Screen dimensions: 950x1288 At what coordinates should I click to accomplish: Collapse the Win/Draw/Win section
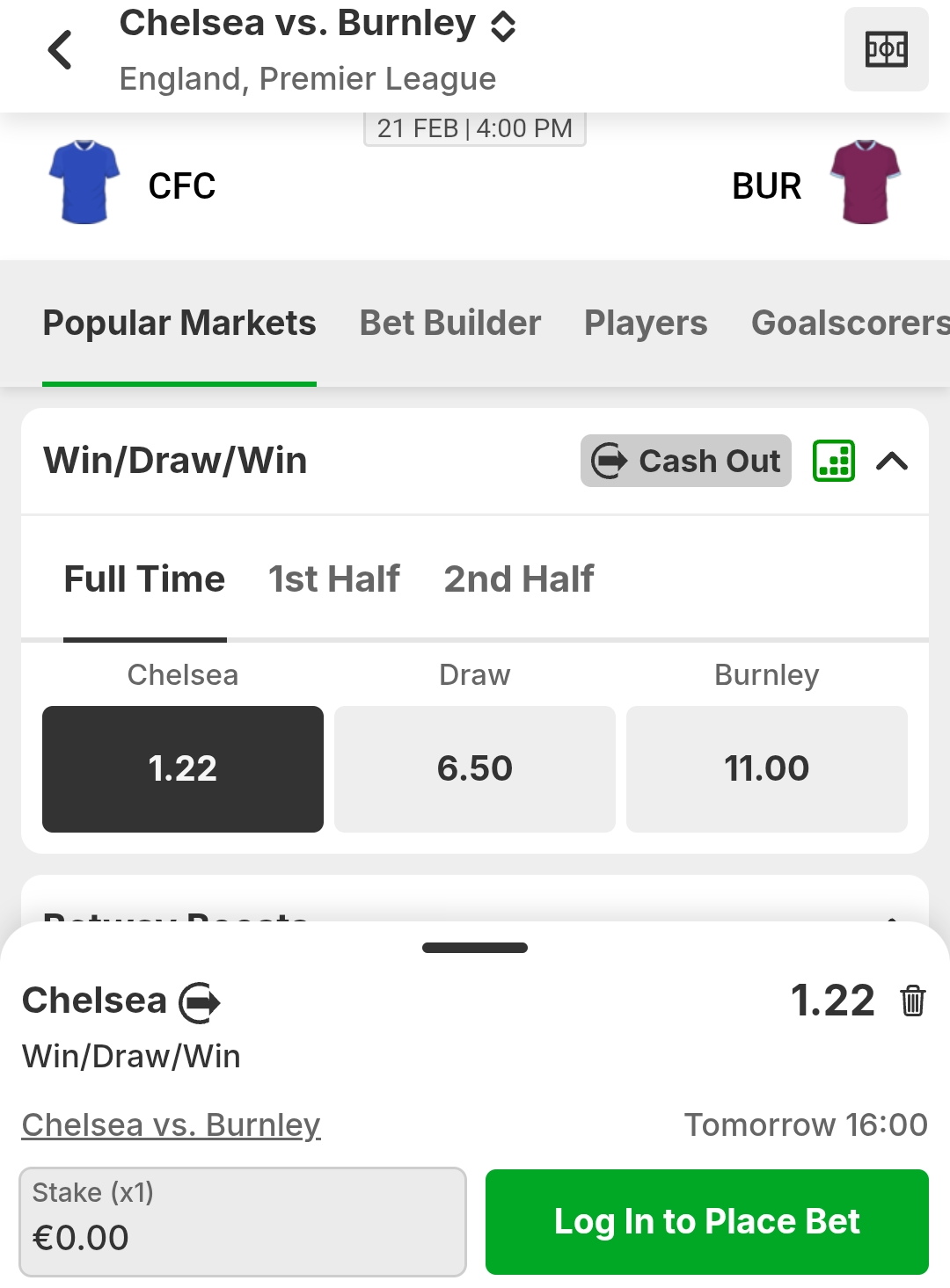892,461
